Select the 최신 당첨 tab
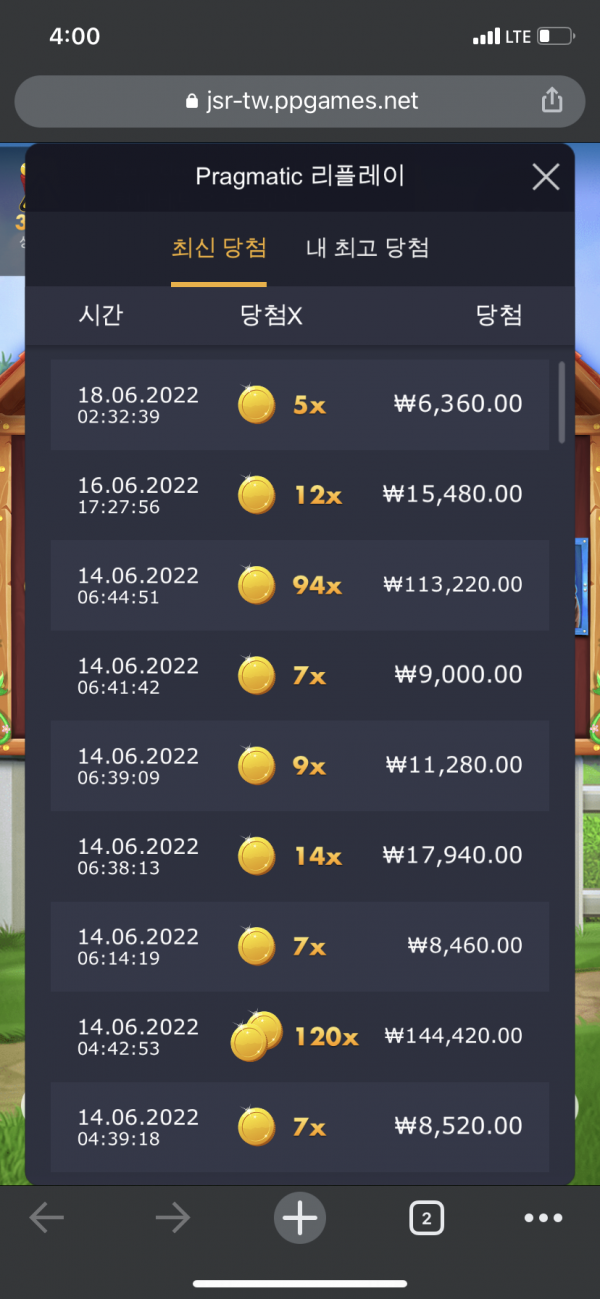The image size is (600, 1299). point(219,248)
